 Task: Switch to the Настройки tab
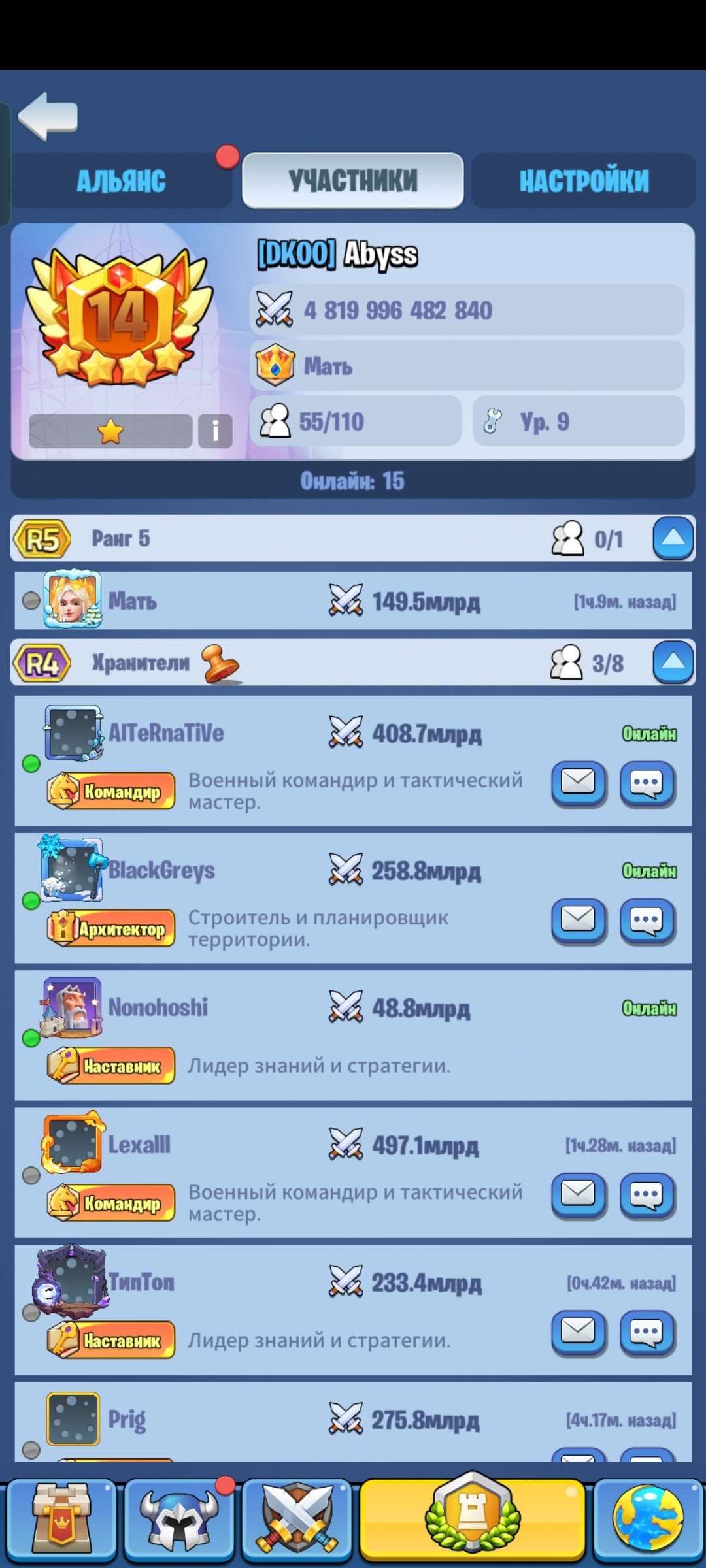coord(583,181)
